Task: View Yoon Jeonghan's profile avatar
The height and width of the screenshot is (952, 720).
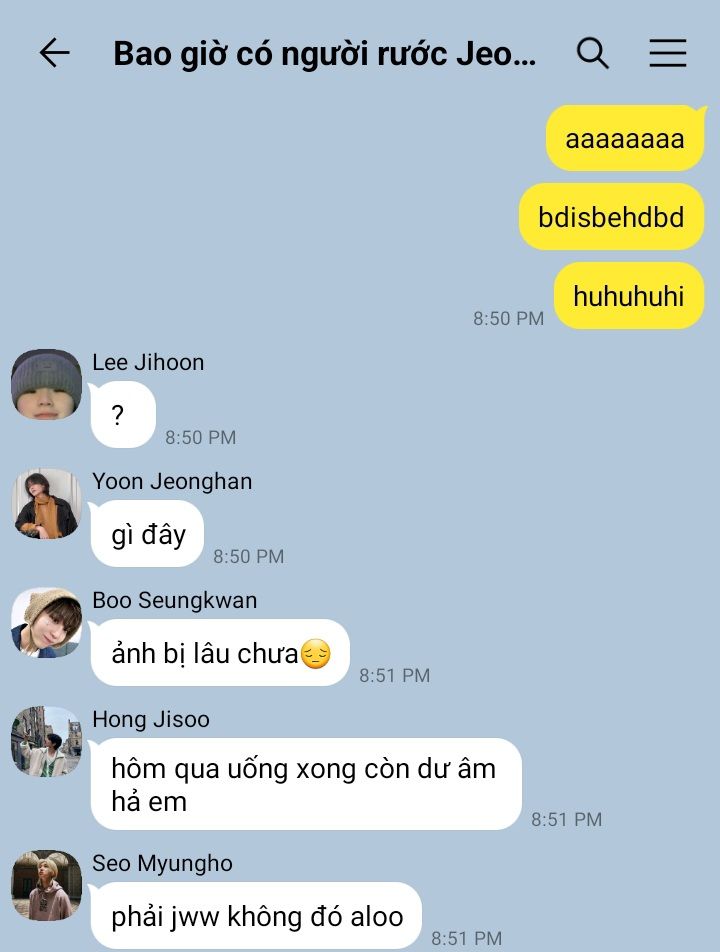Action: pos(46,503)
